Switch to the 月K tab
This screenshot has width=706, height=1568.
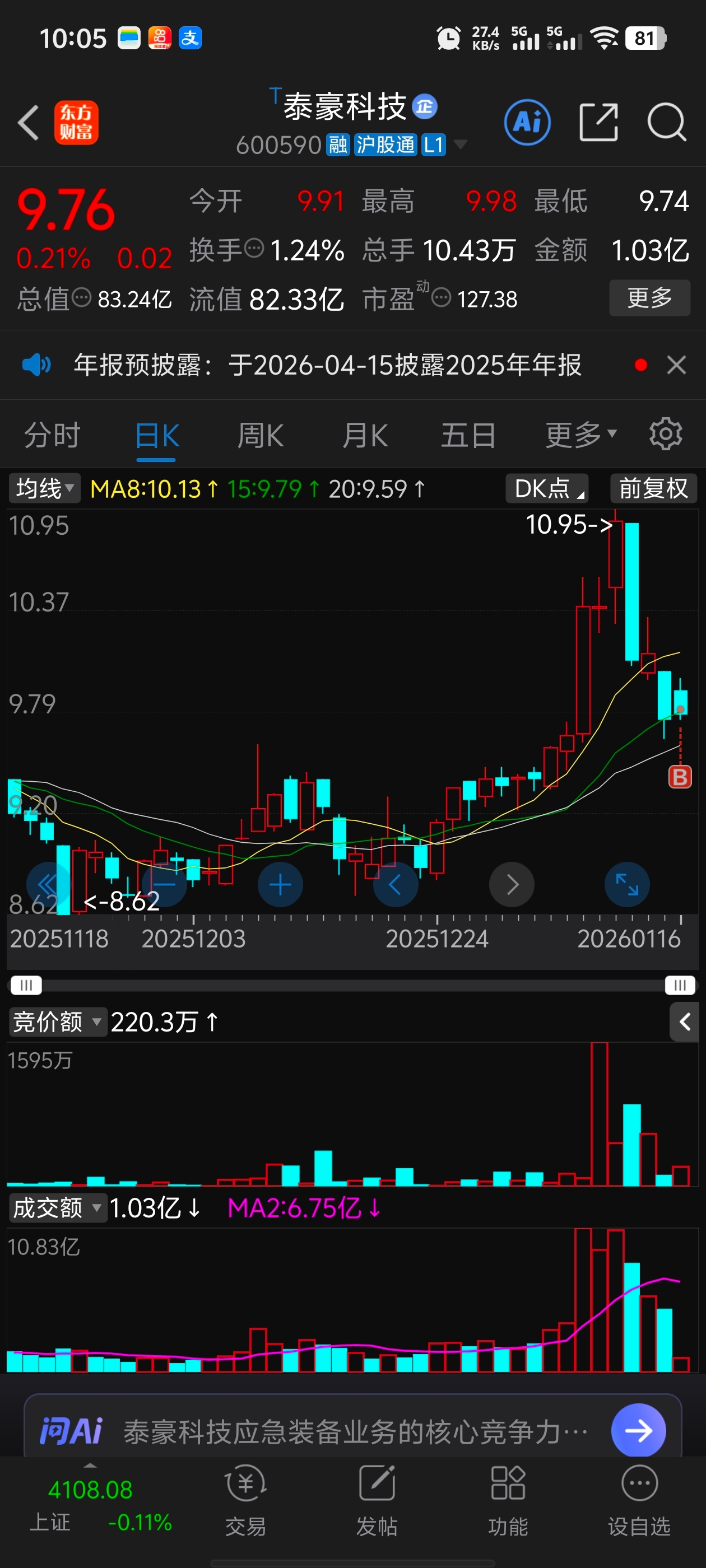tap(365, 435)
